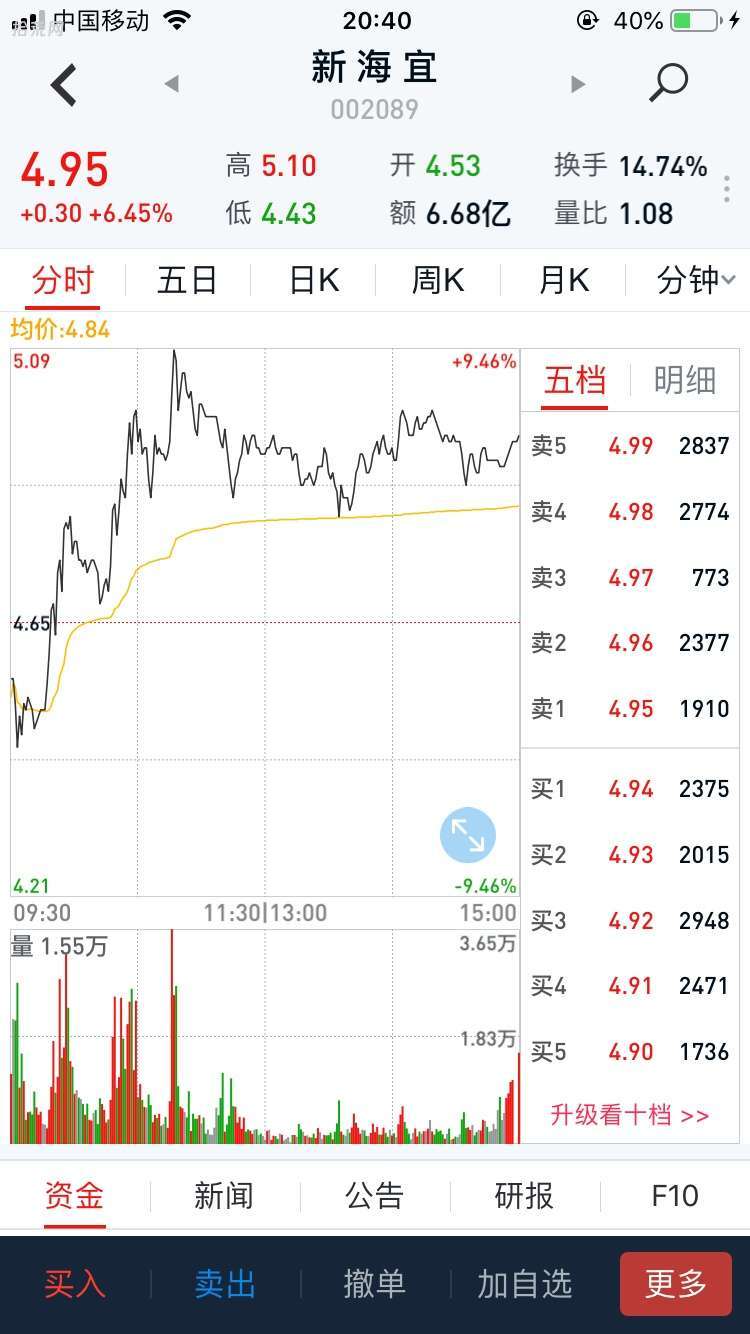Open the F10 tab
The width and height of the screenshot is (750, 1334).
675,1196
